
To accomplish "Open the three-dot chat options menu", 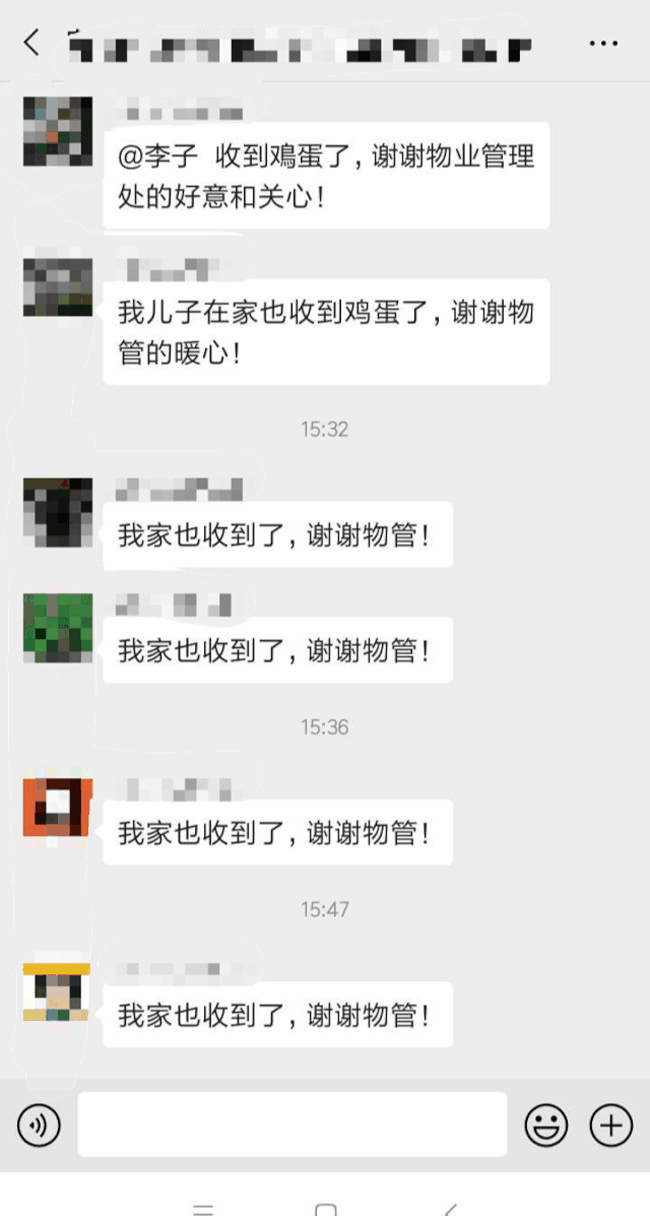I will [603, 44].
